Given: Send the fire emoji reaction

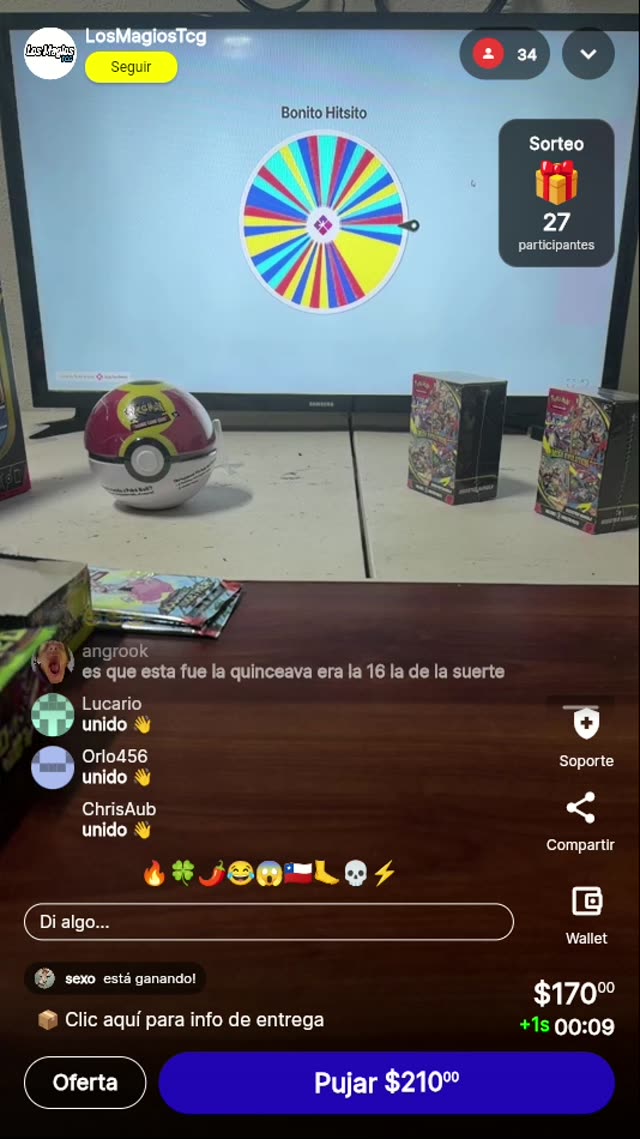Looking at the screenshot, I should [x=154, y=873].
